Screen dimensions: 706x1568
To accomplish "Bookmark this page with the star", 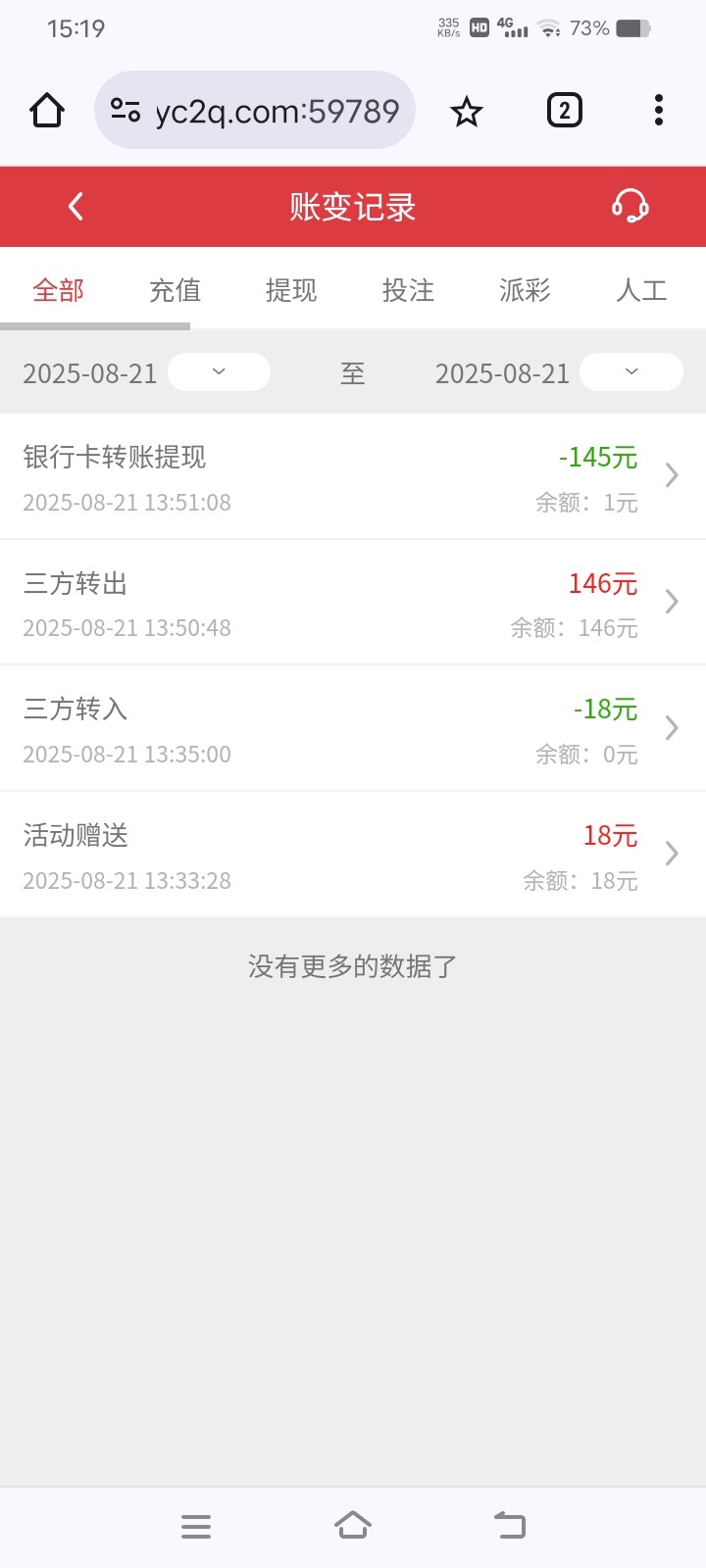I will [467, 112].
